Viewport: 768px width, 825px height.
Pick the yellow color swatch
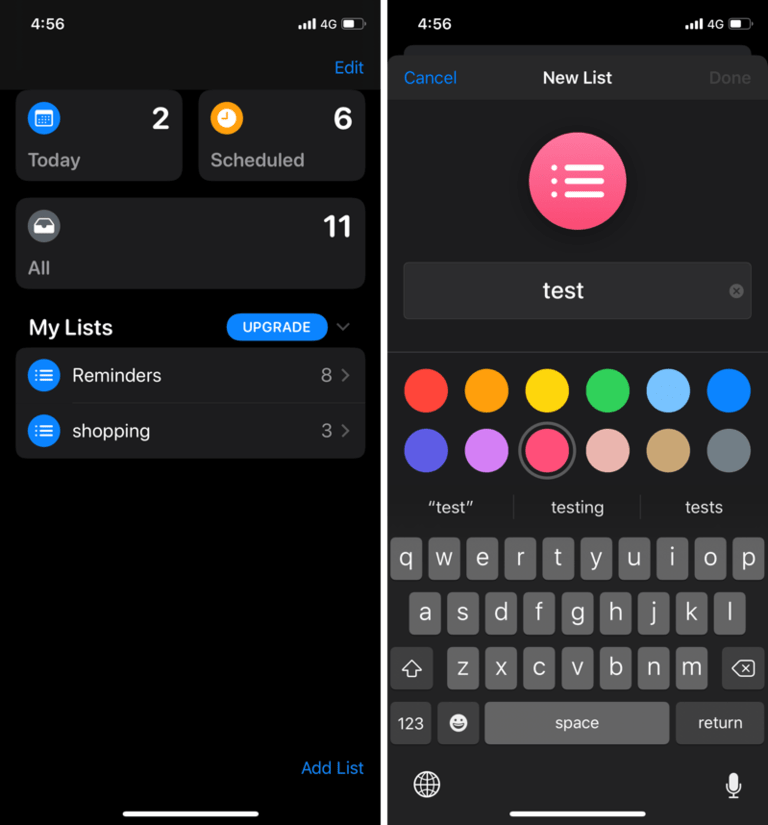pyautogui.click(x=547, y=390)
